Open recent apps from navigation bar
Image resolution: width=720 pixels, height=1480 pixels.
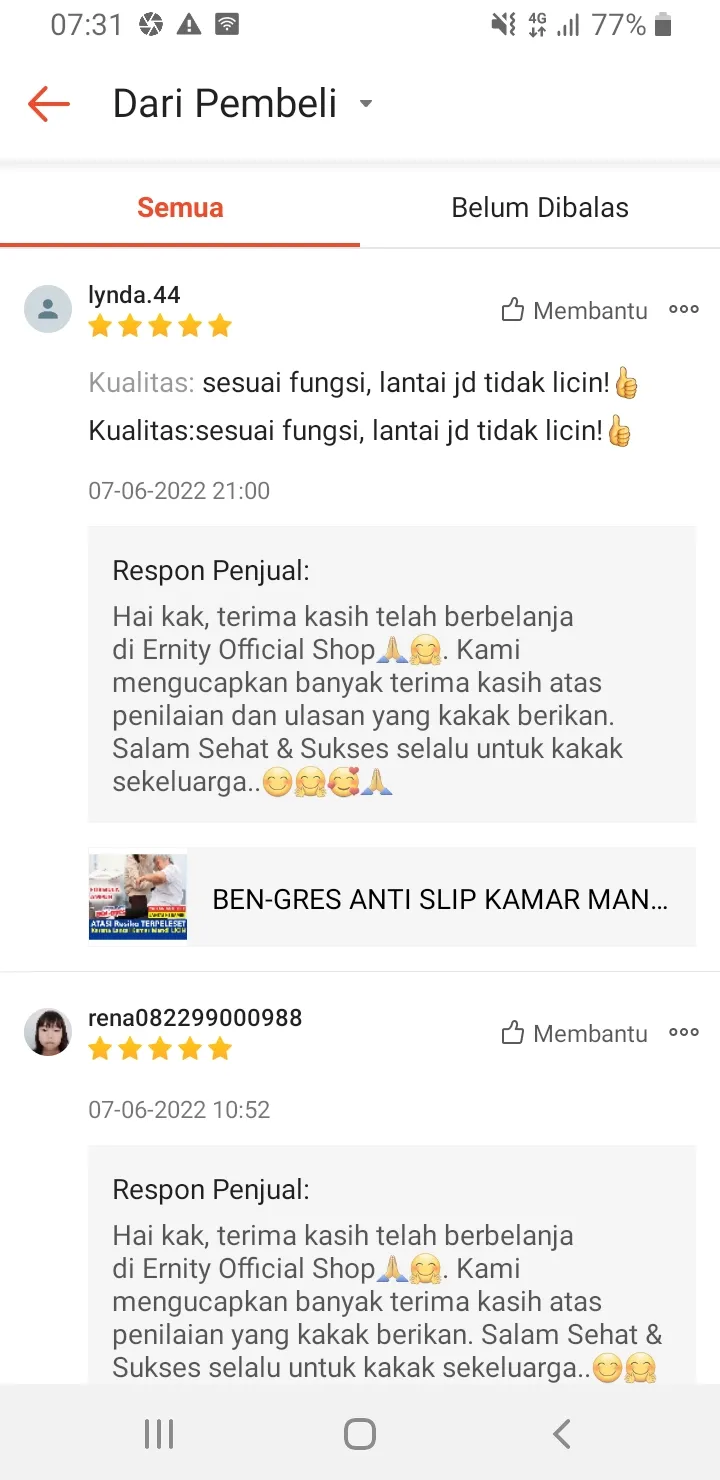[159, 1434]
